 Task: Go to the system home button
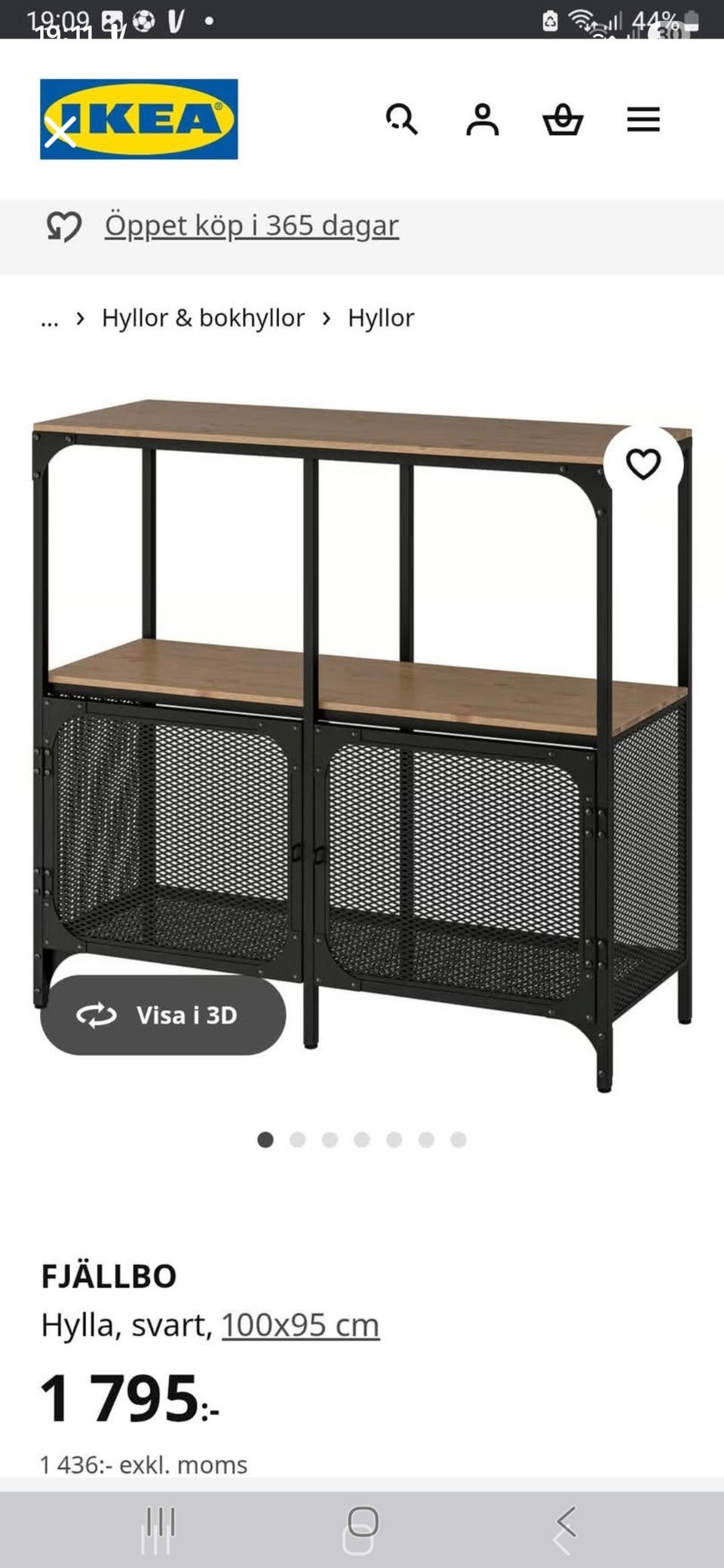pos(363,1523)
